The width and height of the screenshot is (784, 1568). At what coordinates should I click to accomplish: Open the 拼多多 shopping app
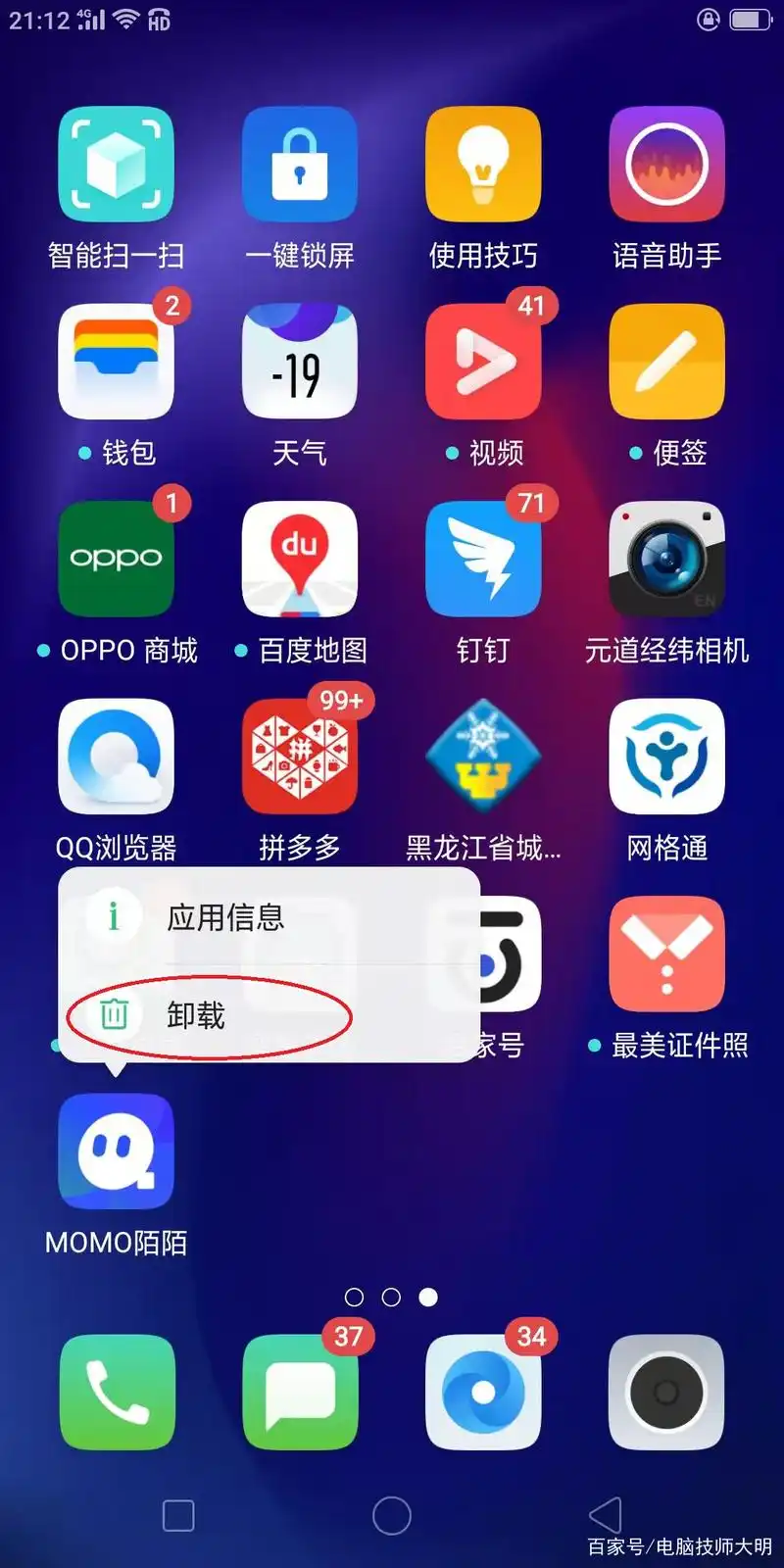click(299, 757)
